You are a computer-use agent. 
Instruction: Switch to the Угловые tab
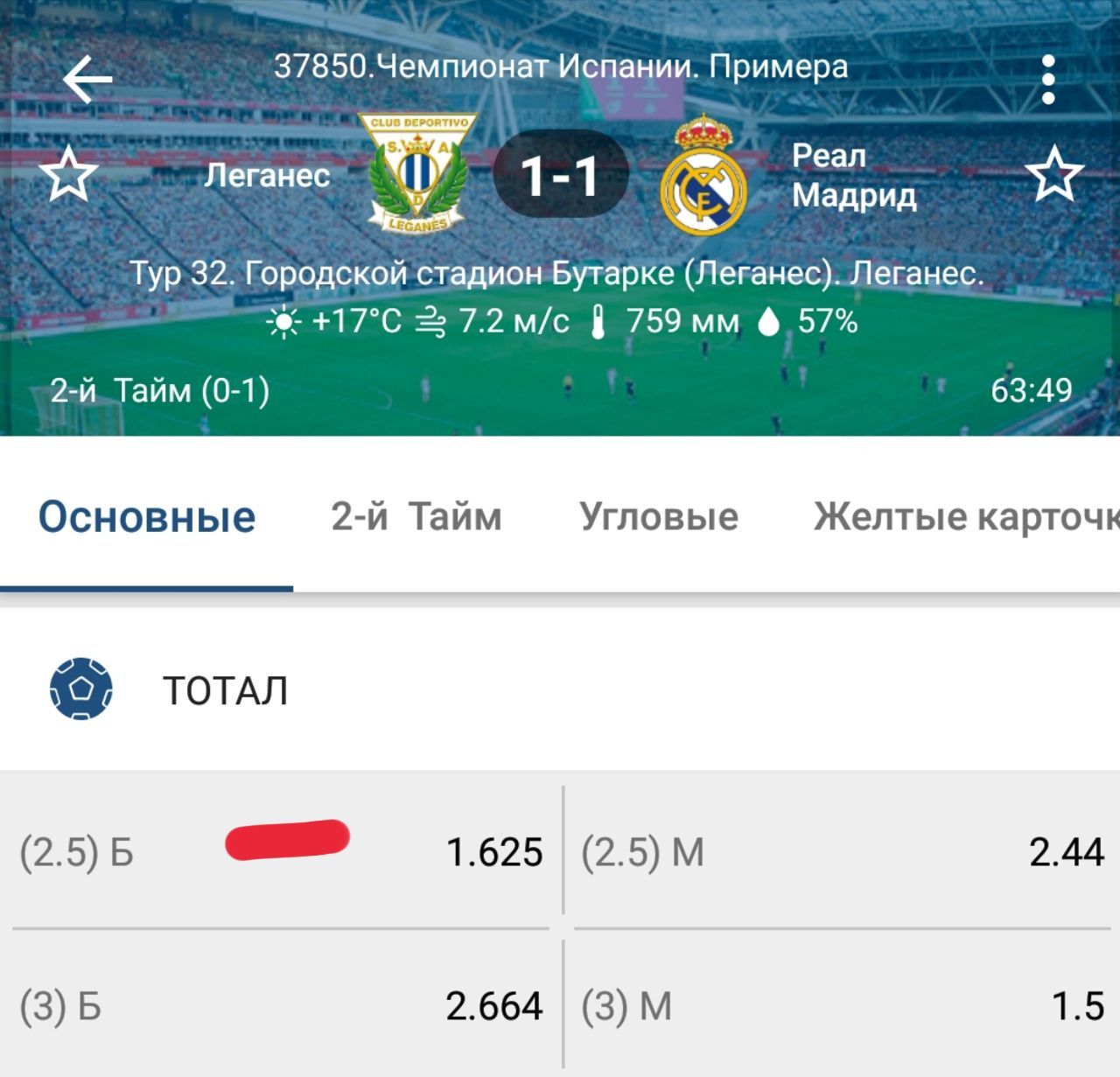(x=659, y=516)
